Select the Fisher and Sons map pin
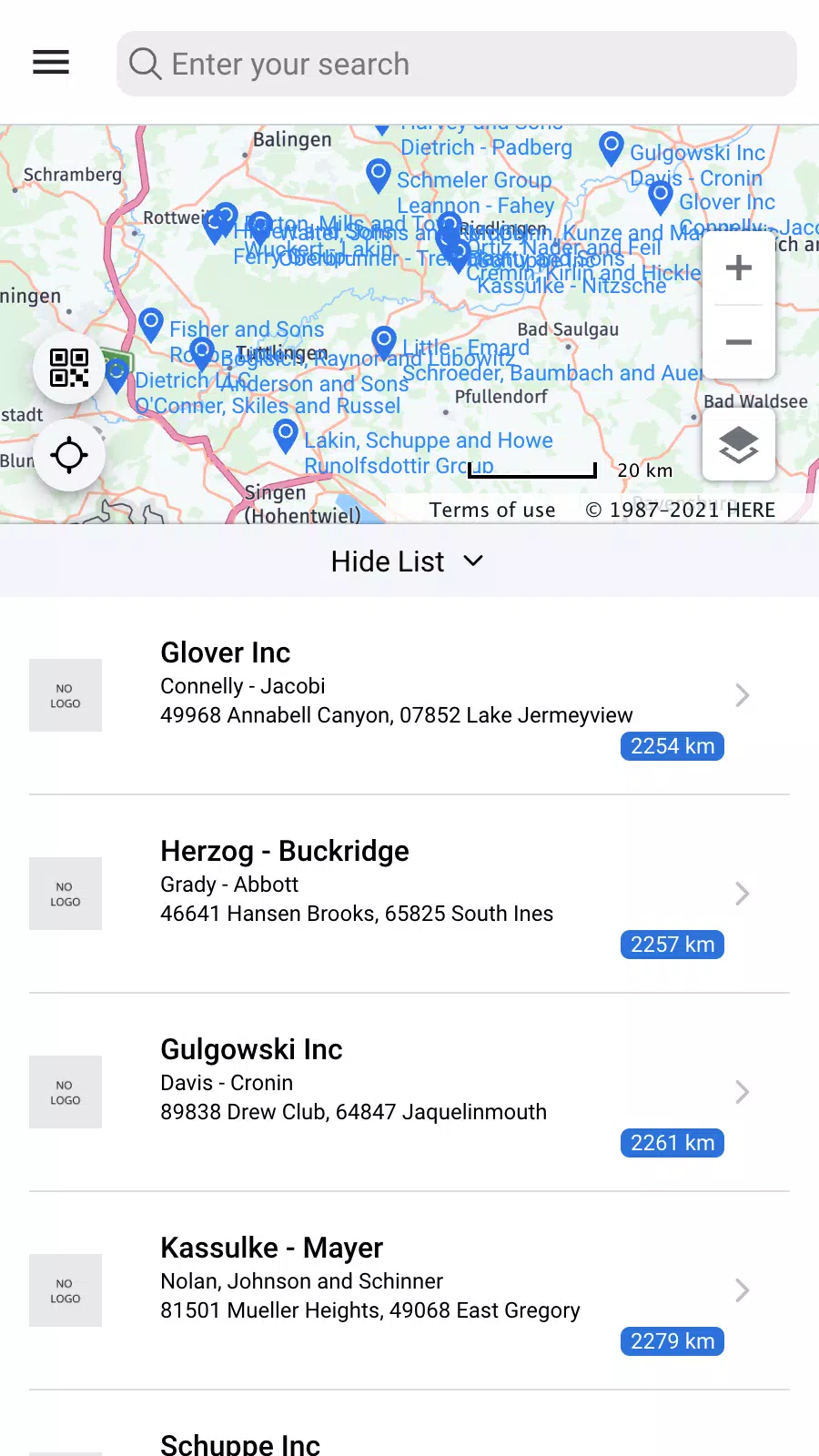This screenshot has width=819, height=1456. tap(151, 325)
